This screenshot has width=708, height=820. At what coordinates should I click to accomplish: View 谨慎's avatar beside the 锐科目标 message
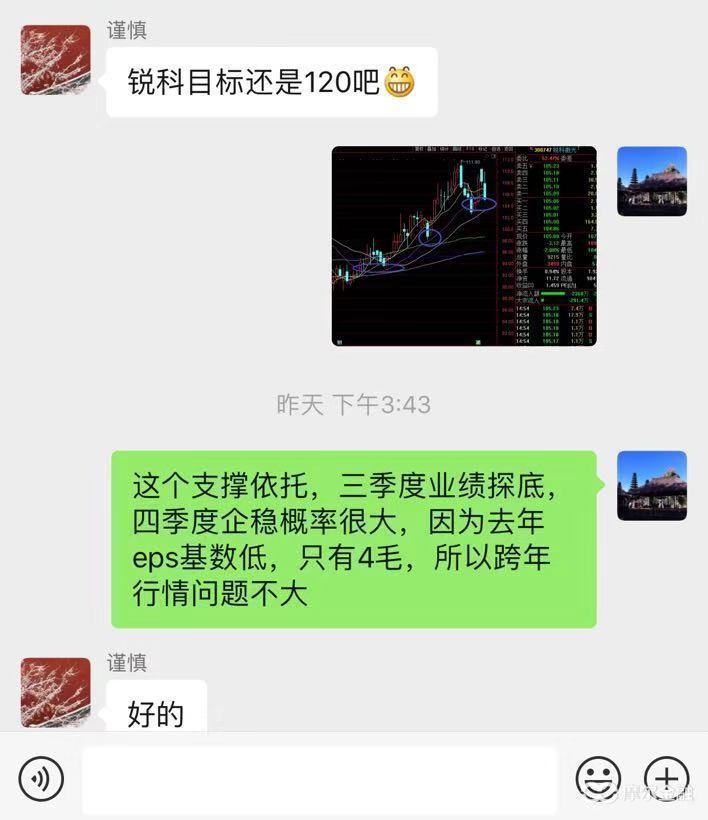click(56, 60)
